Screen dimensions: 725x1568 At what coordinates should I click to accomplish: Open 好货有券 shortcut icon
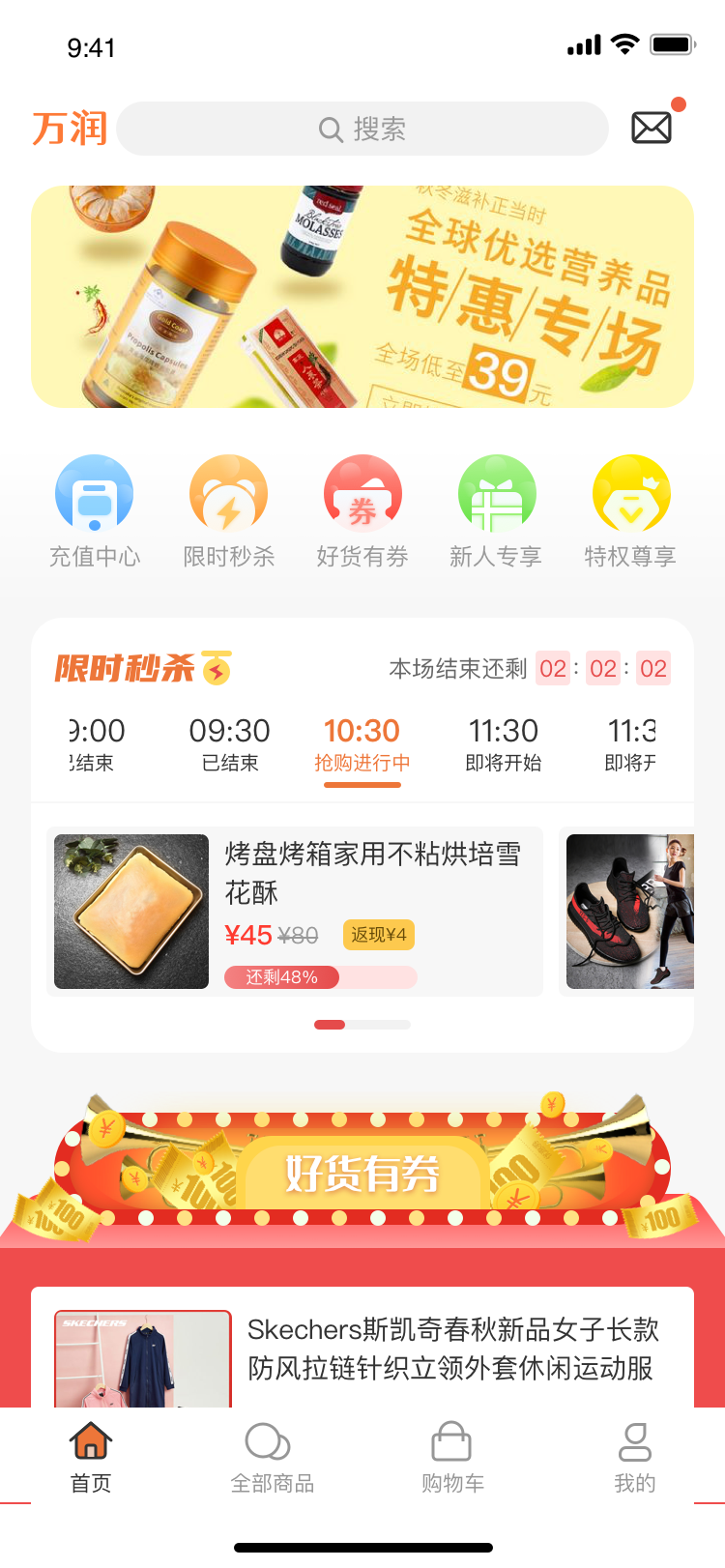coord(362,494)
